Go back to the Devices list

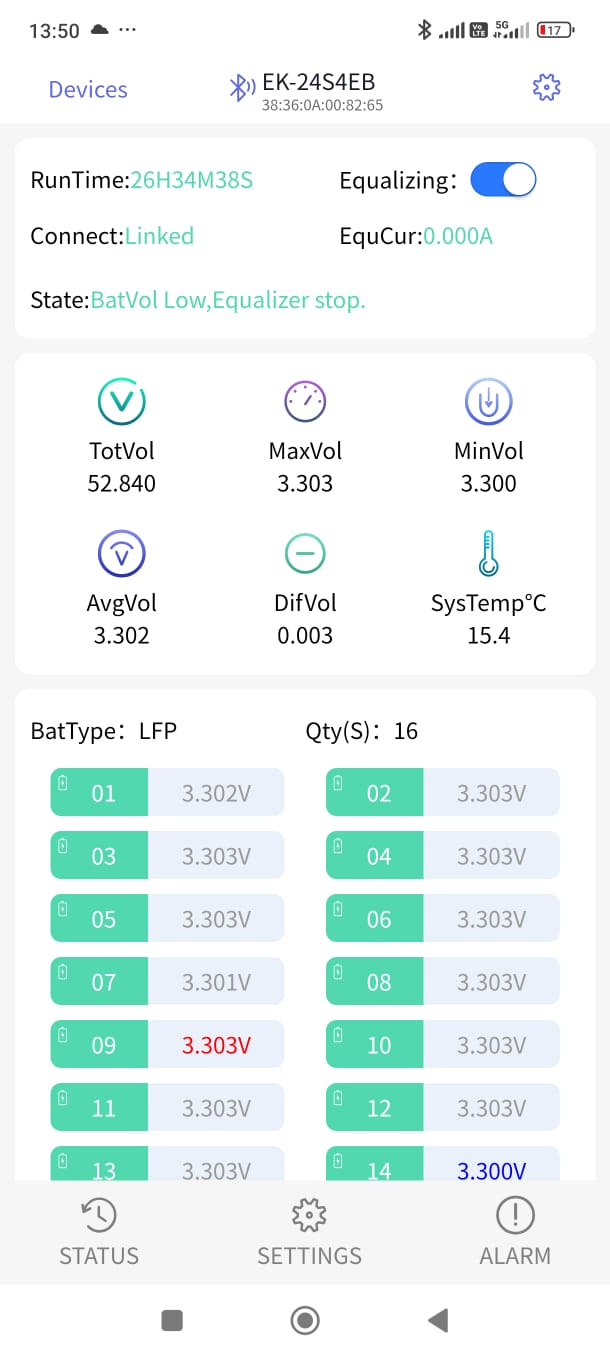click(x=88, y=89)
